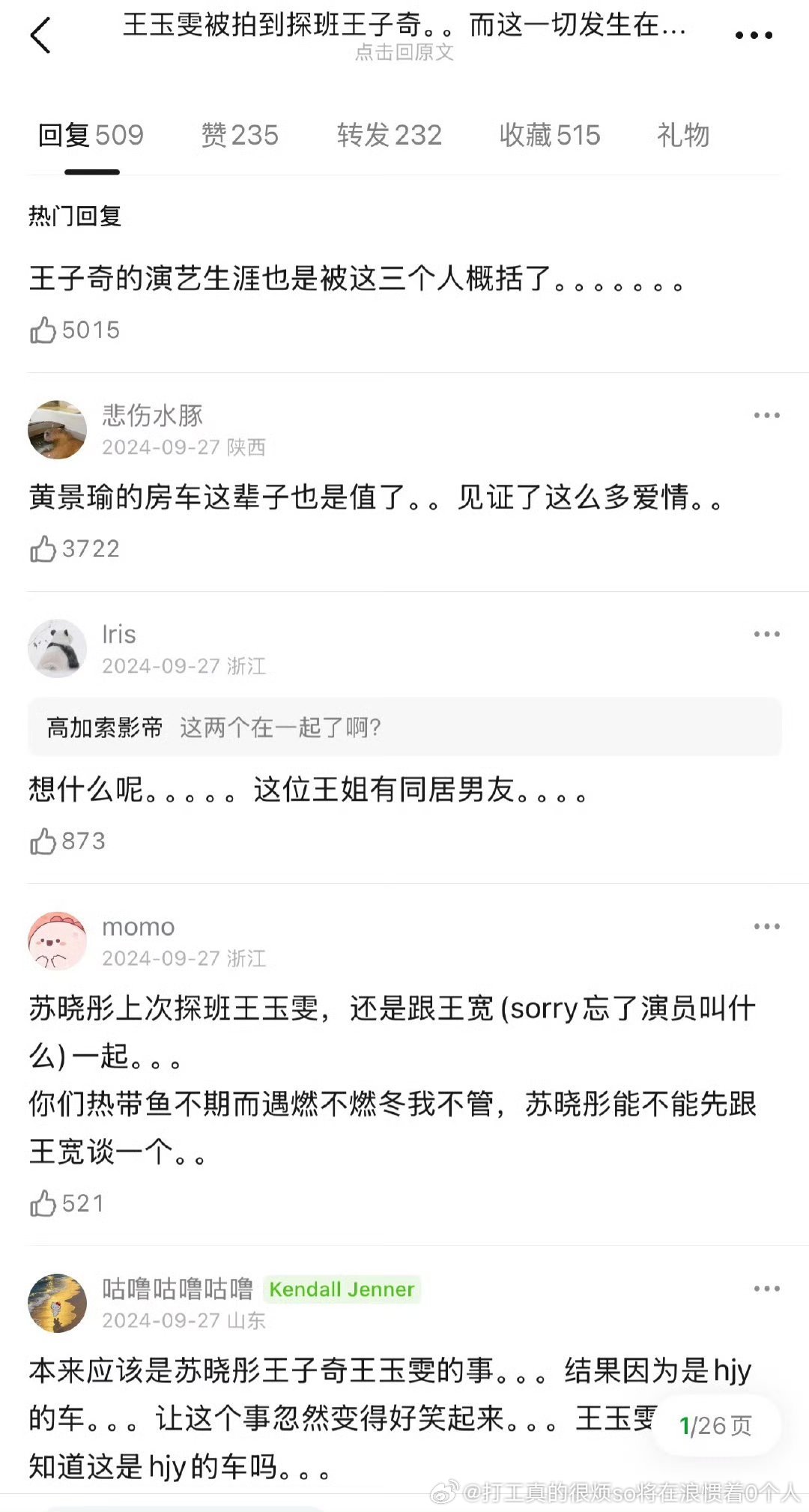Image resolution: width=809 pixels, height=1512 pixels.
Task: Like Iris's reply comment
Action: [42, 842]
